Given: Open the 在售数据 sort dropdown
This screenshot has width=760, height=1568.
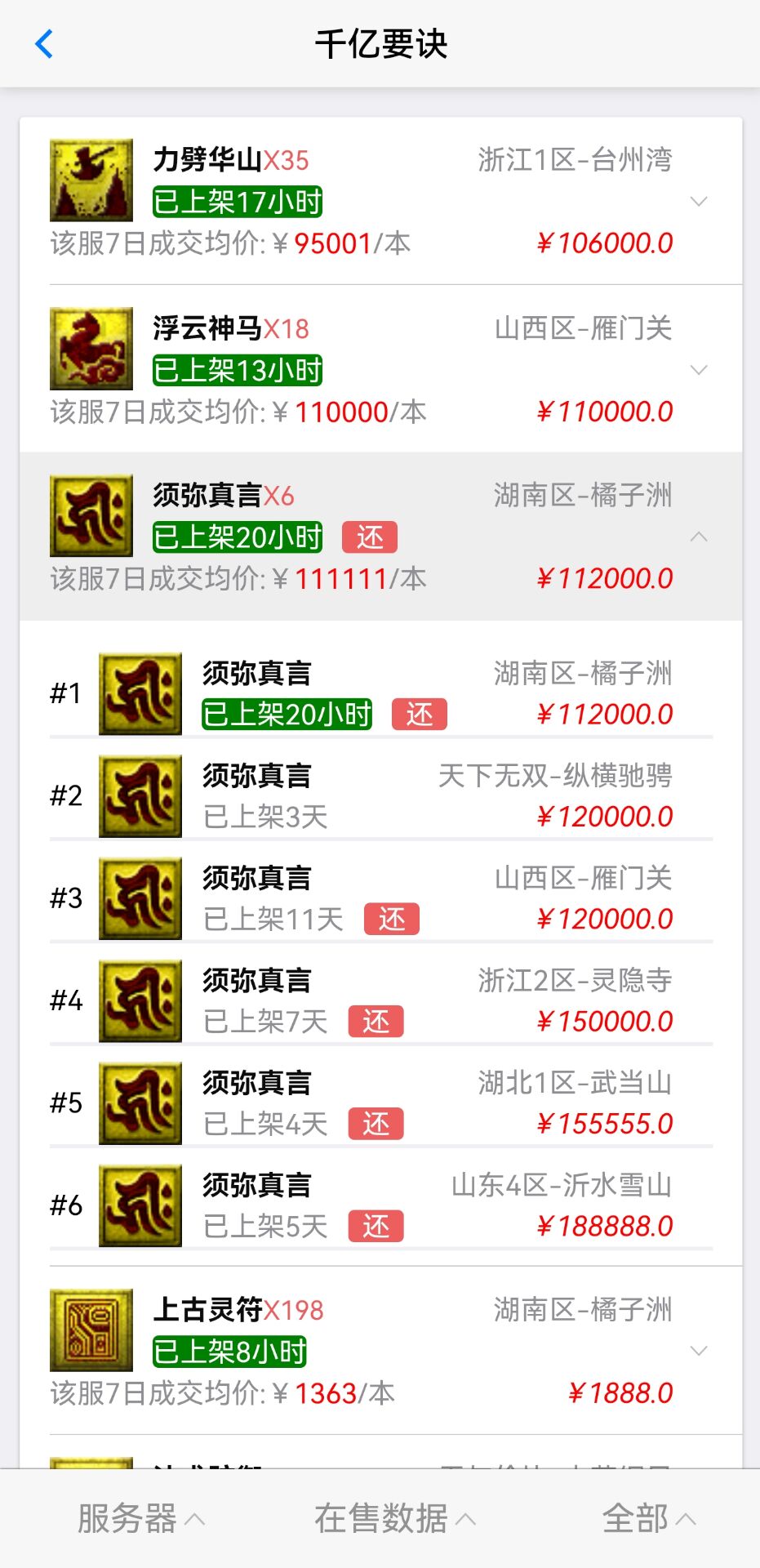Looking at the screenshot, I should (x=394, y=1519).
